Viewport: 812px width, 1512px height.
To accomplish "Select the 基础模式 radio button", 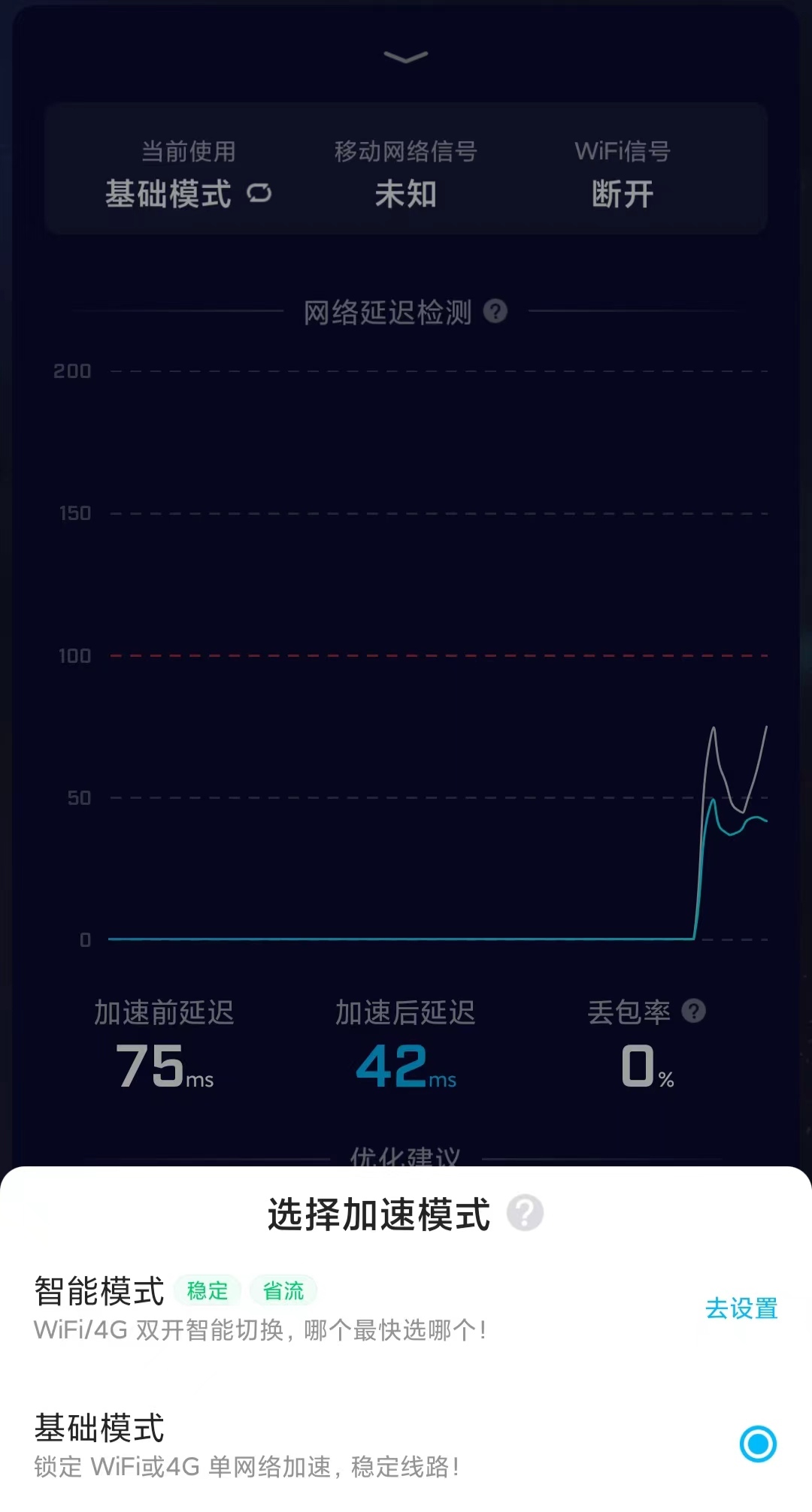I will click(758, 1444).
